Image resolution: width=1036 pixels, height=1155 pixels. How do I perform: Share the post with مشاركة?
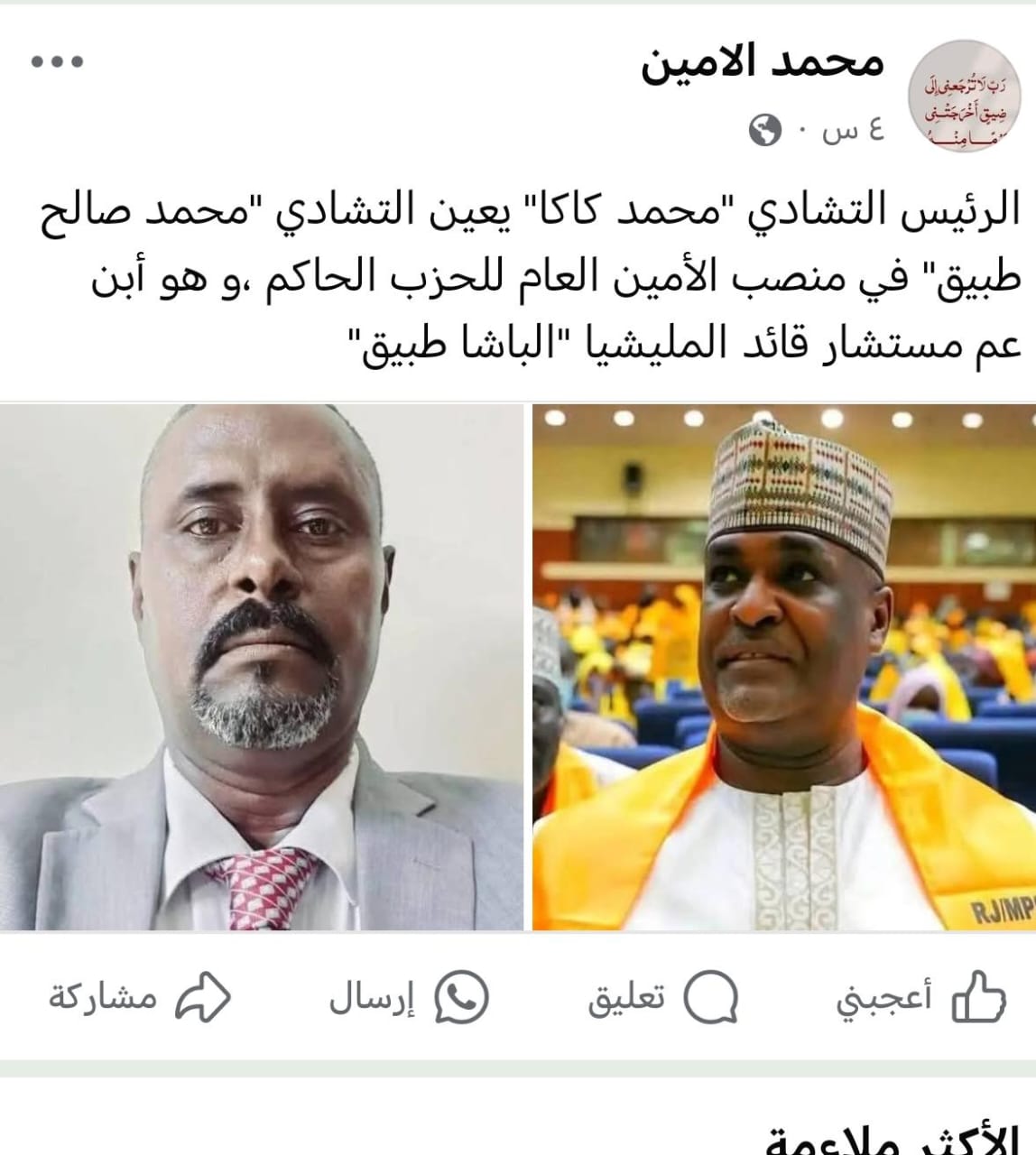point(140,998)
